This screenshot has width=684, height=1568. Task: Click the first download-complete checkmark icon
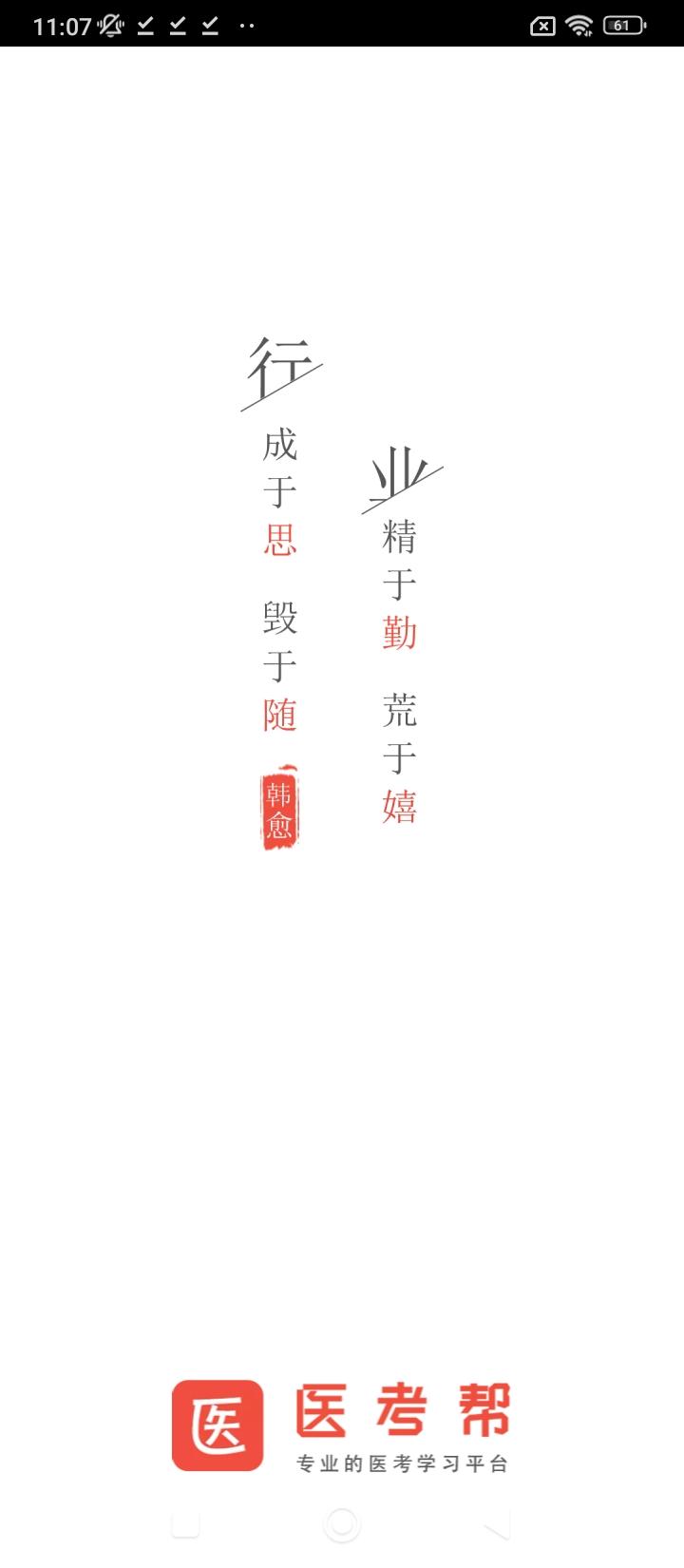[x=145, y=25]
